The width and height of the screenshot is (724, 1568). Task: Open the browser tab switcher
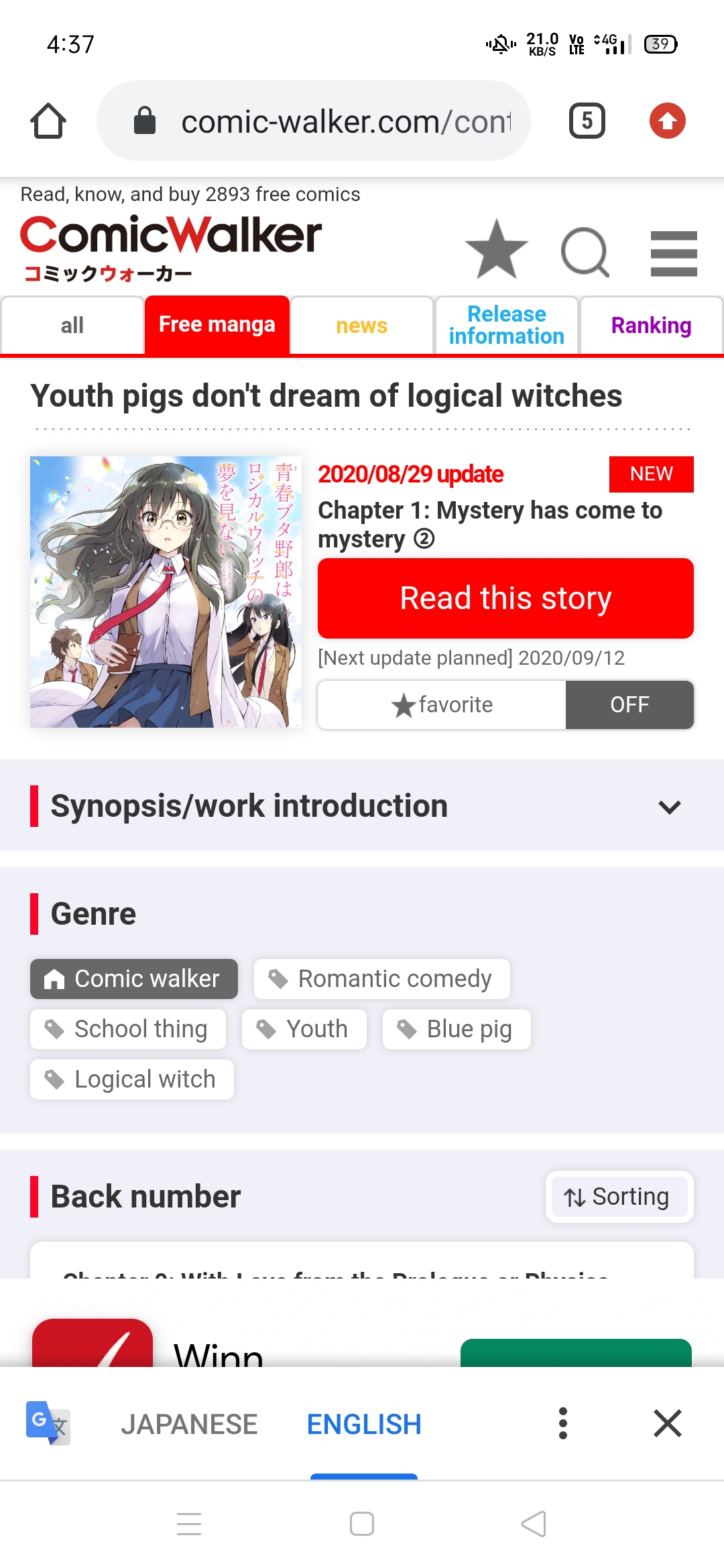587,121
